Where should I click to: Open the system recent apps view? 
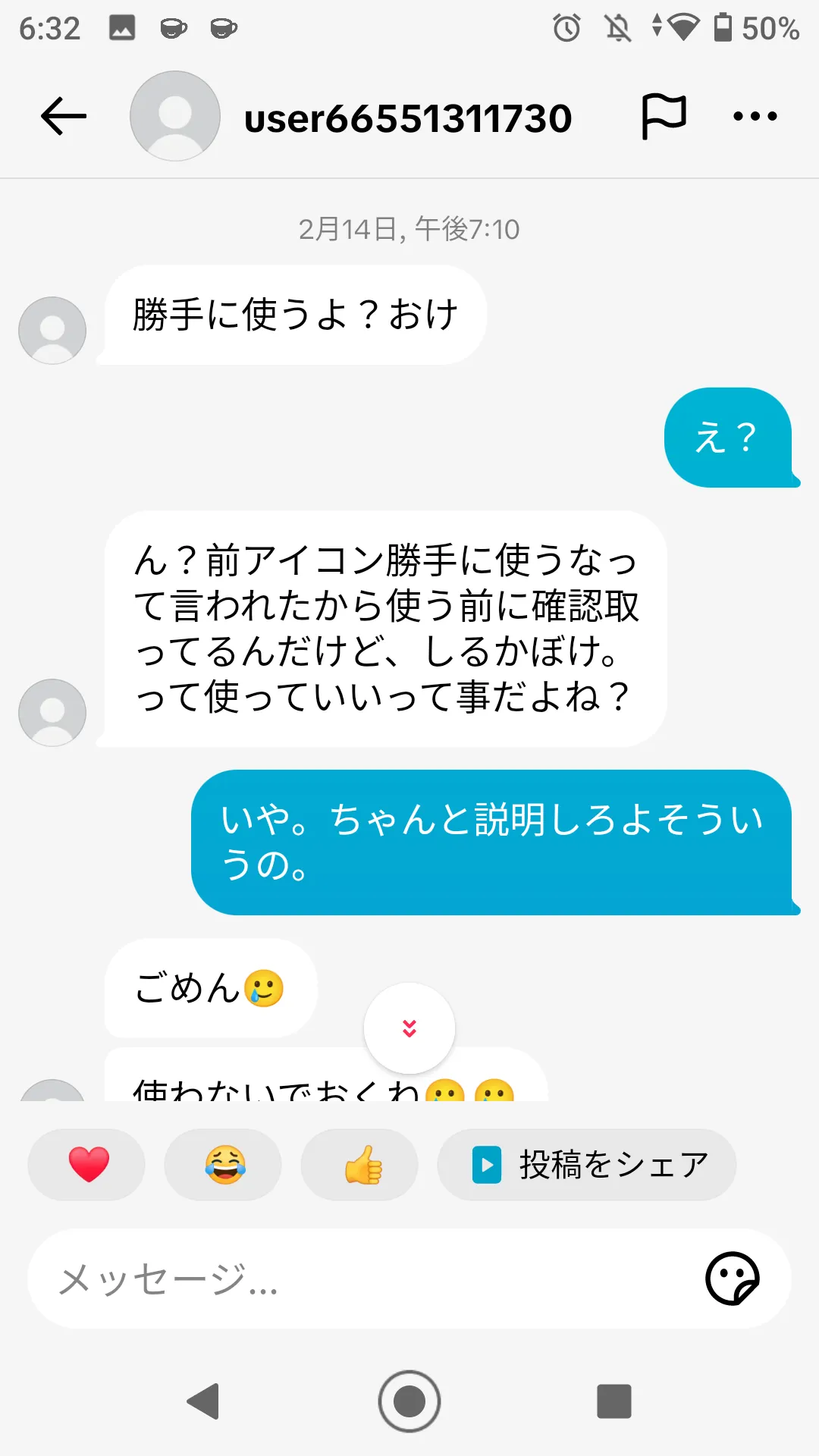point(614,1401)
